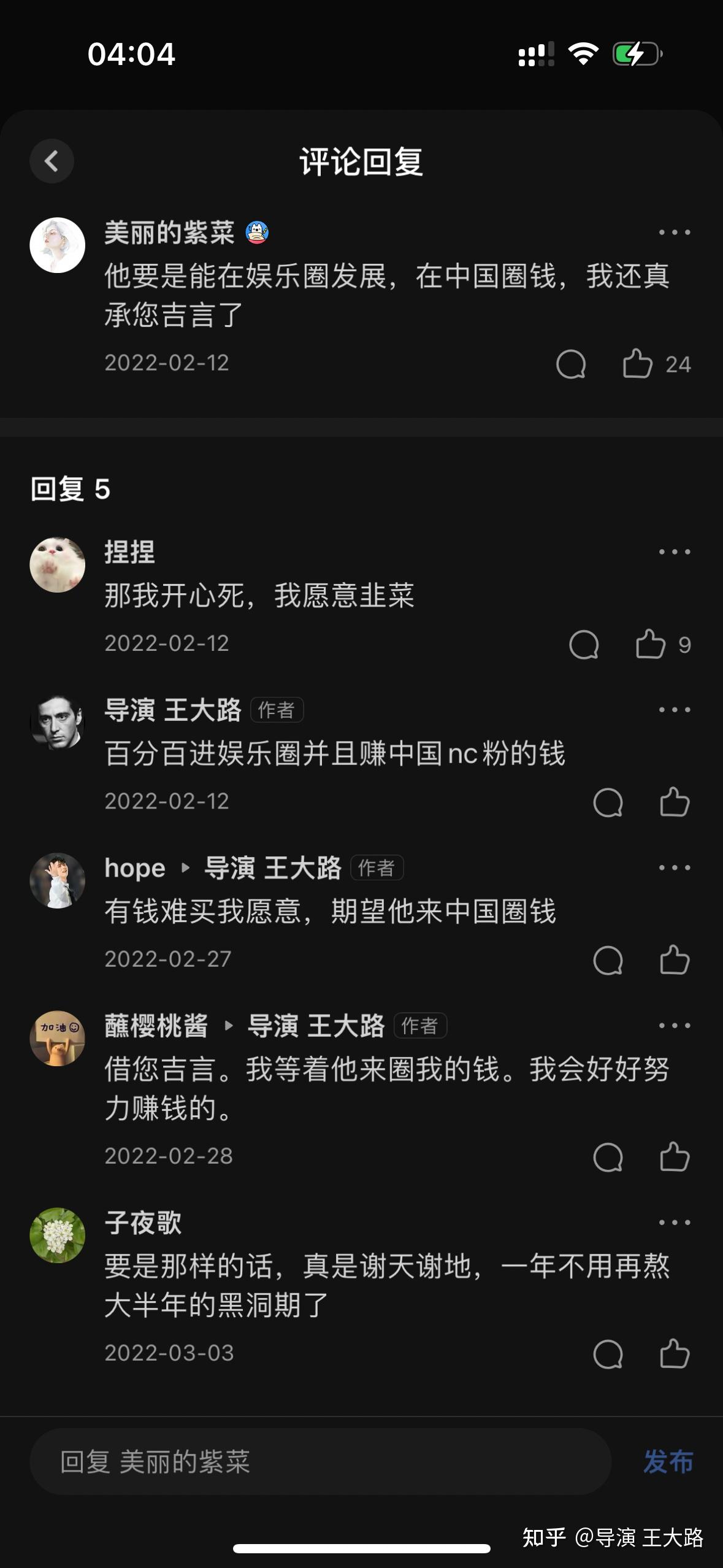Like 捏捏's reply
The width and height of the screenshot is (723, 1568).
tap(651, 644)
